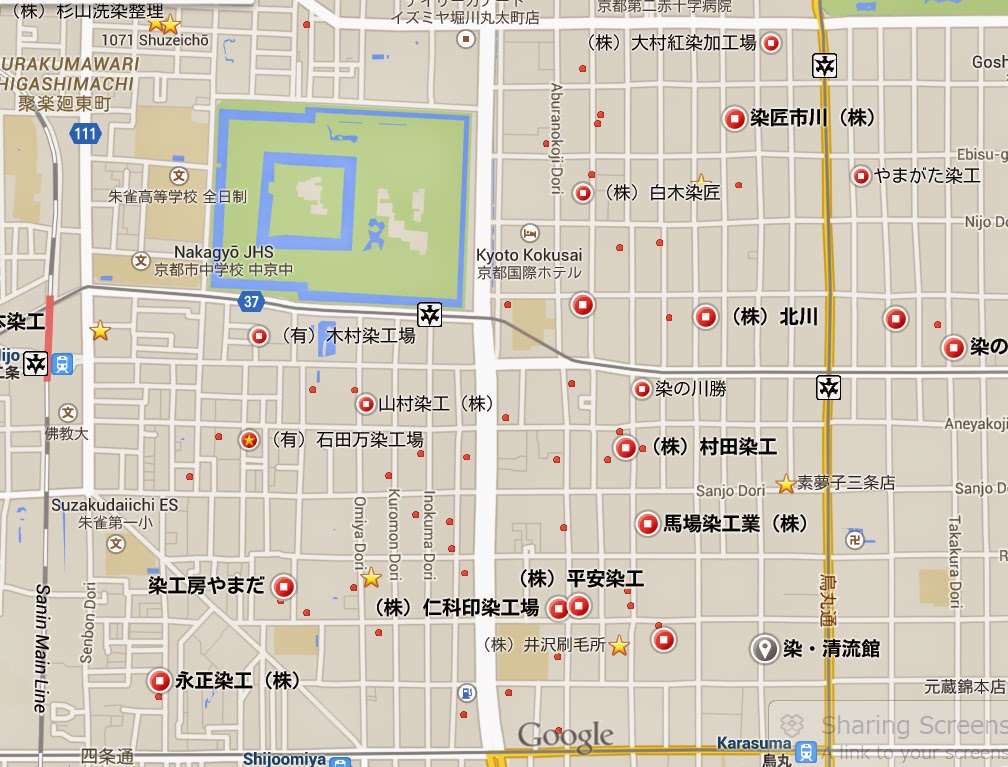Screen dimensions: 1008x767
Task: Open the 永正染工（株） pin
Action: pyautogui.click(x=160, y=682)
